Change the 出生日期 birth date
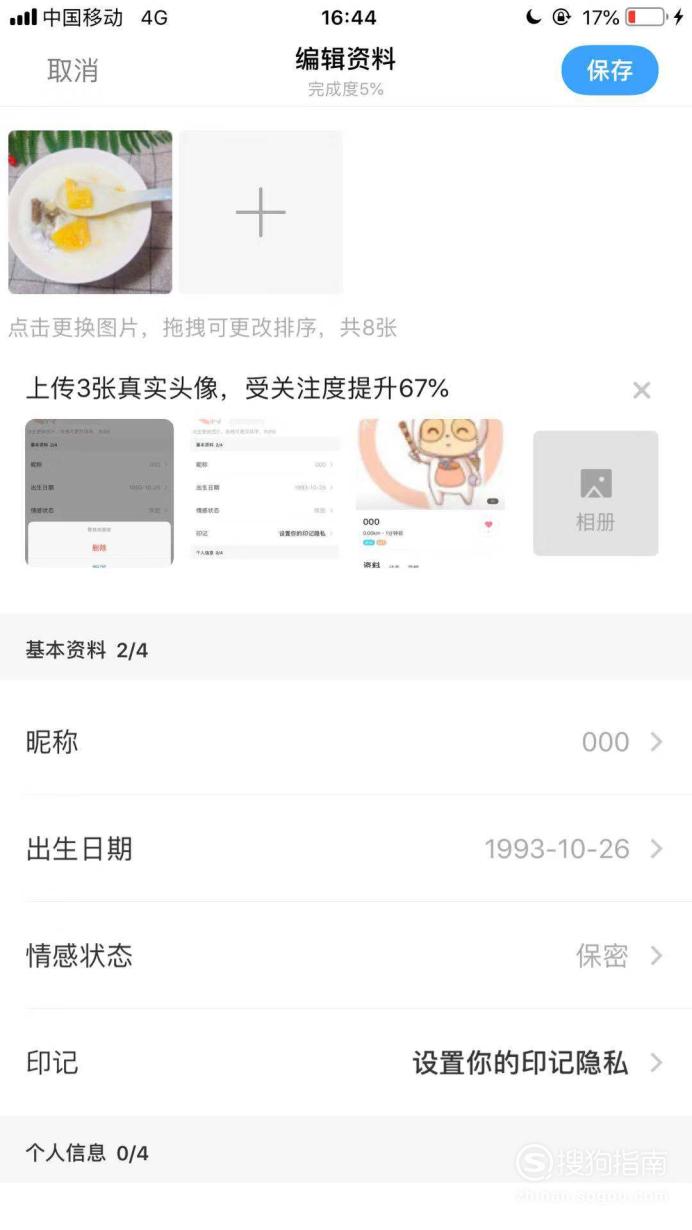 pos(346,849)
